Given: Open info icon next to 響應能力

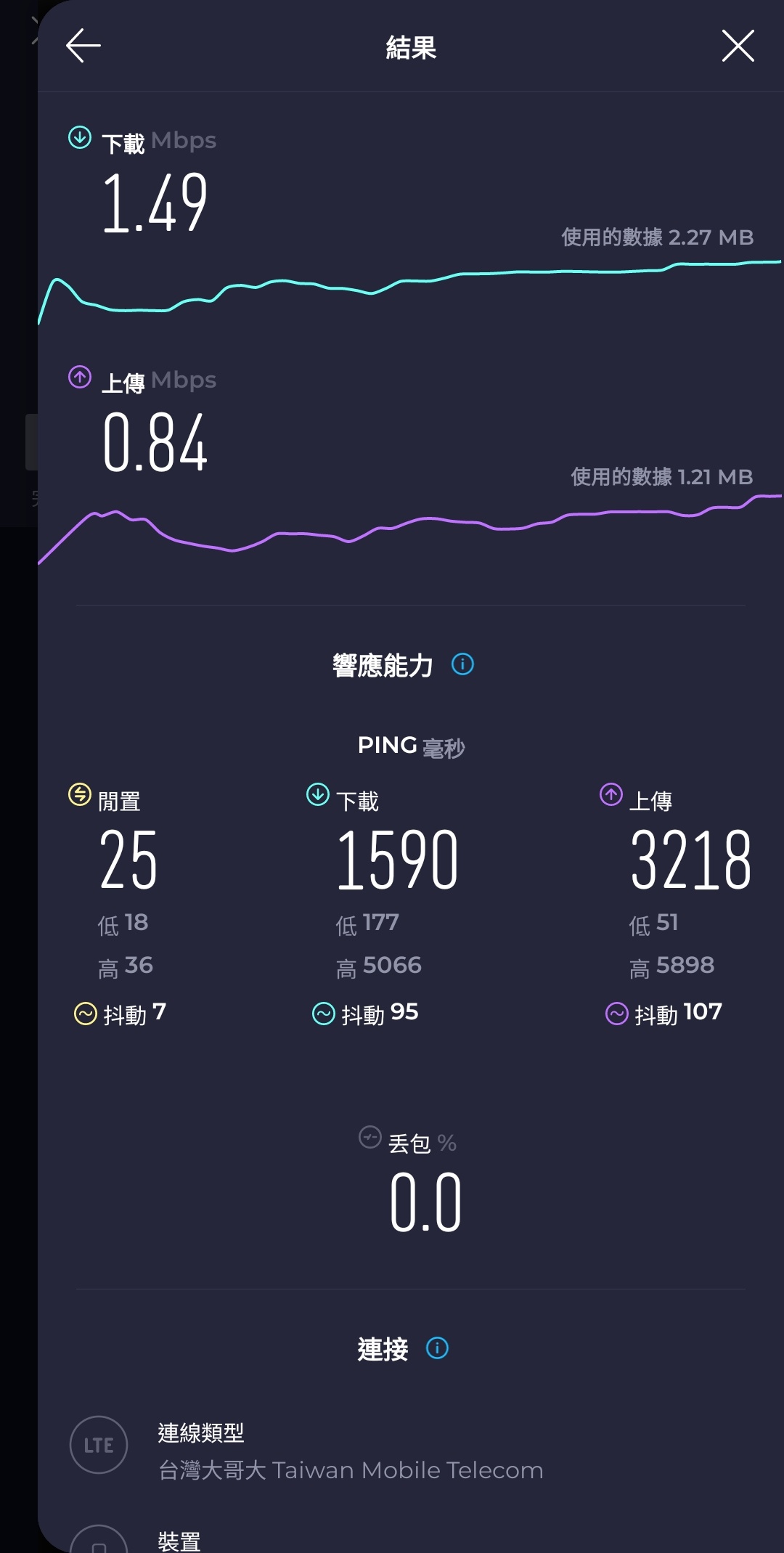Looking at the screenshot, I should (462, 664).
